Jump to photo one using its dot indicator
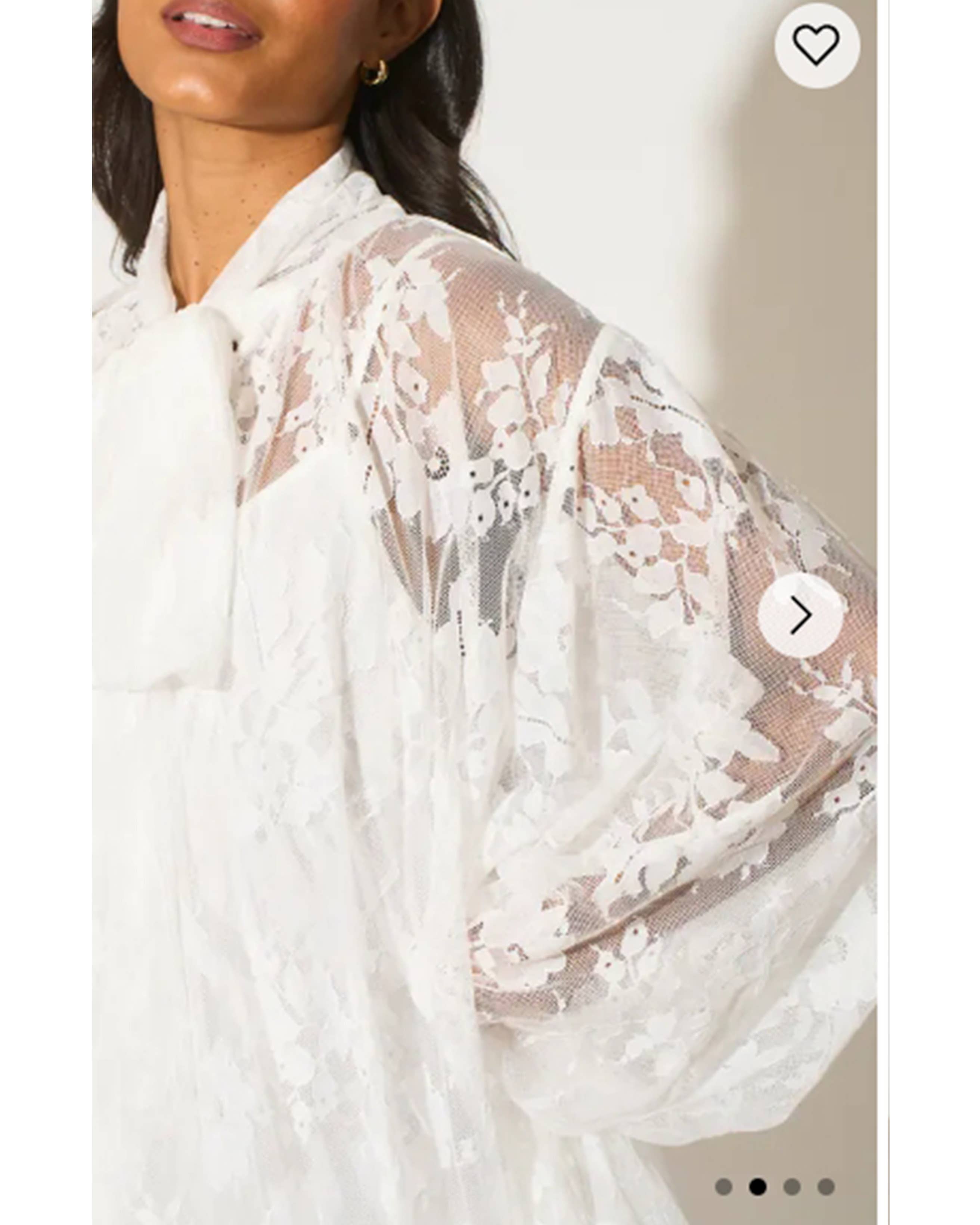980x1225 pixels. coord(724,1187)
